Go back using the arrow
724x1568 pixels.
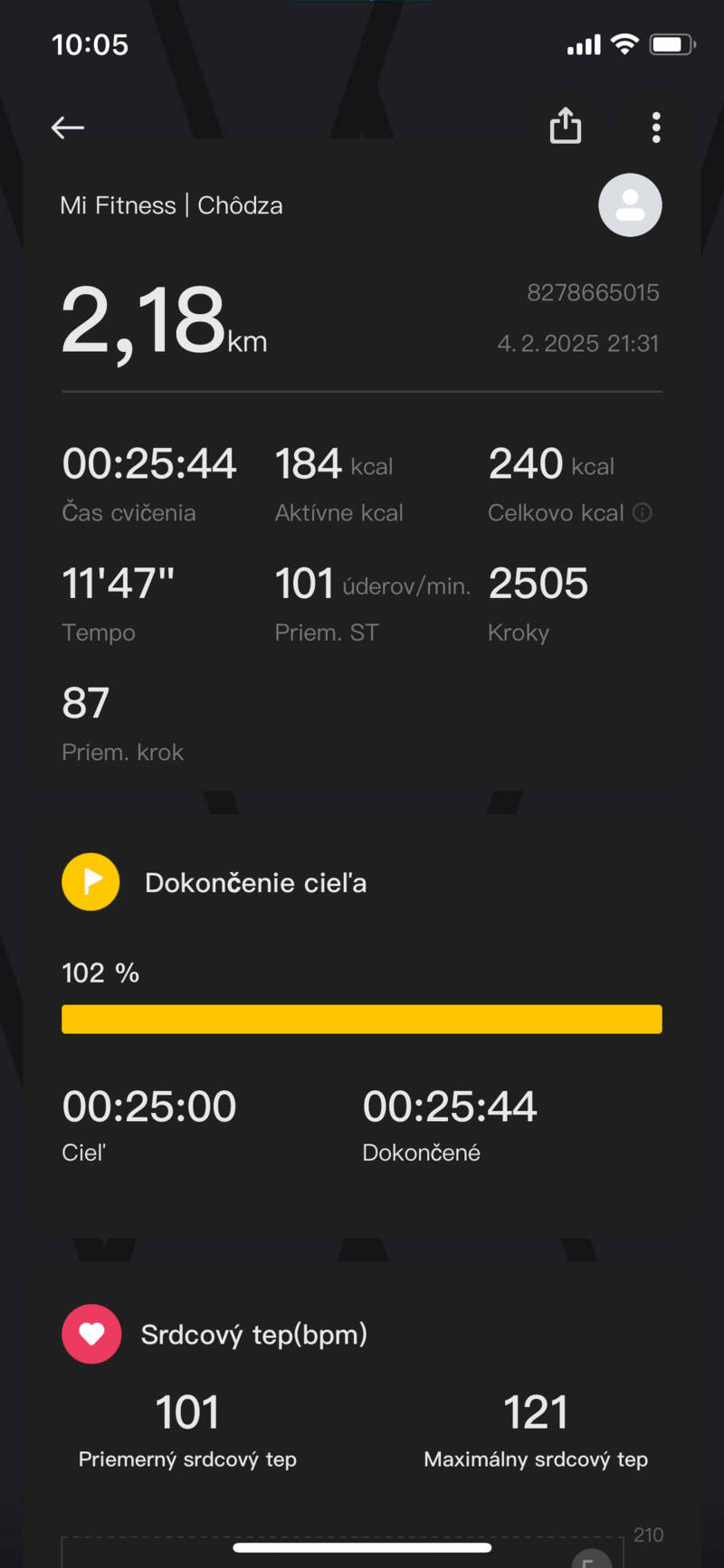[x=68, y=128]
